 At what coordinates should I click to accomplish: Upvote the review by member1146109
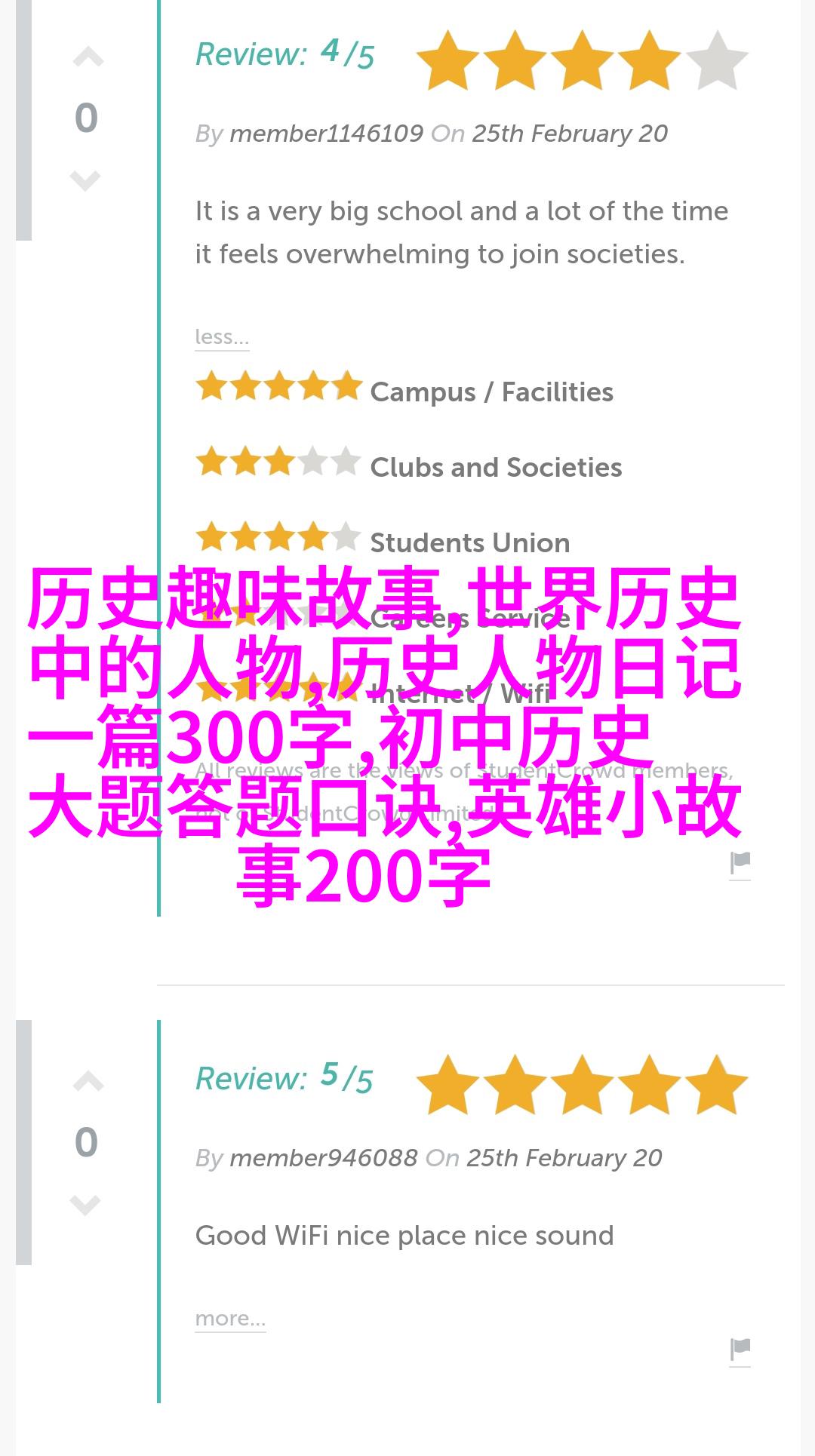(x=88, y=57)
